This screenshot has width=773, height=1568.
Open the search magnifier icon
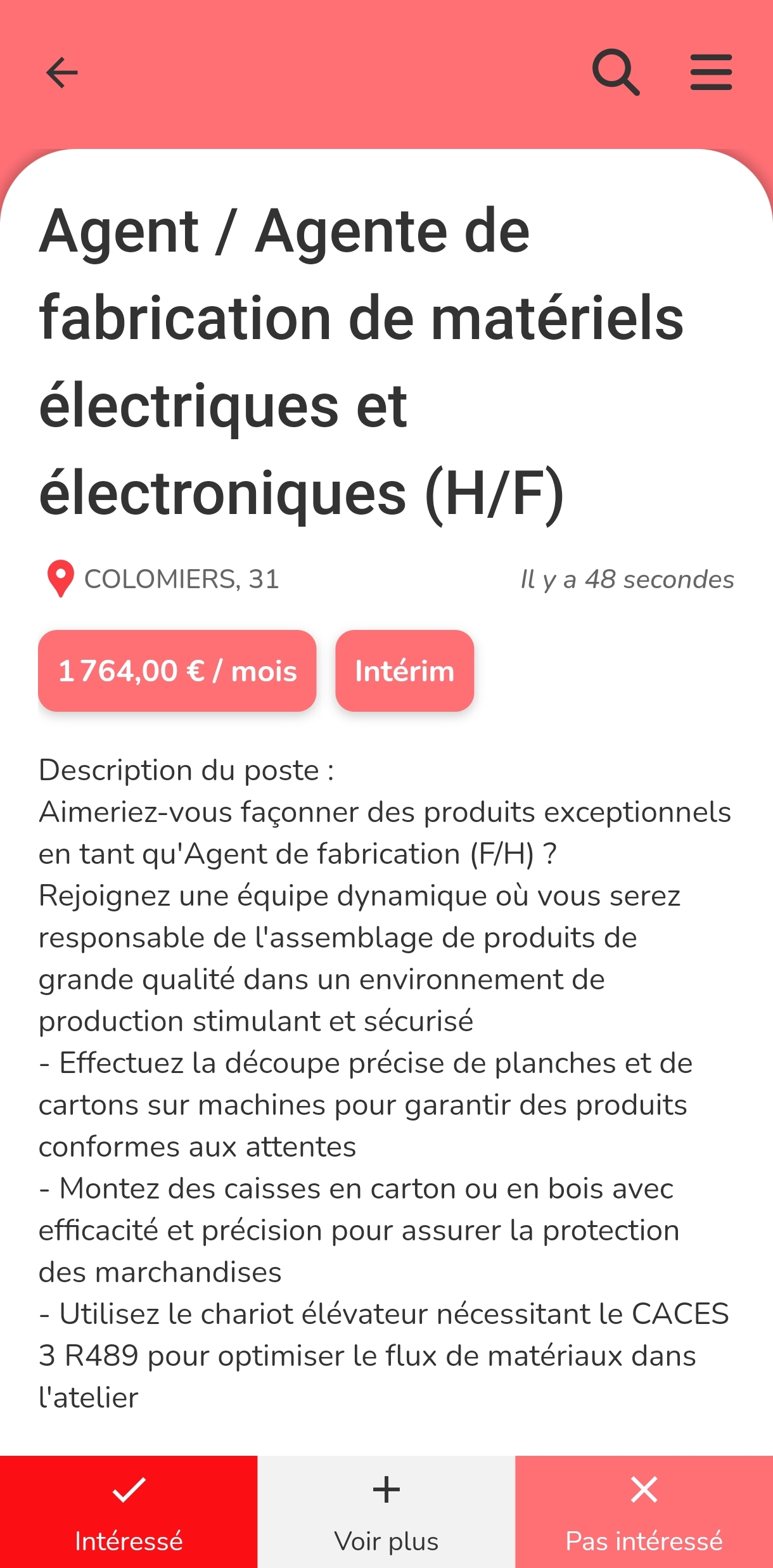(615, 72)
